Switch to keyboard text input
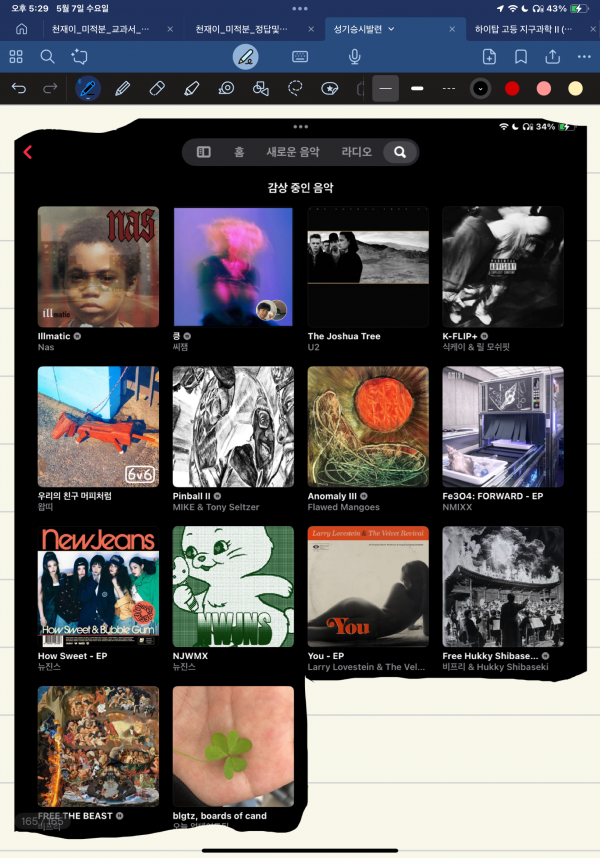This screenshot has height=858, width=600. tap(300, 57)
